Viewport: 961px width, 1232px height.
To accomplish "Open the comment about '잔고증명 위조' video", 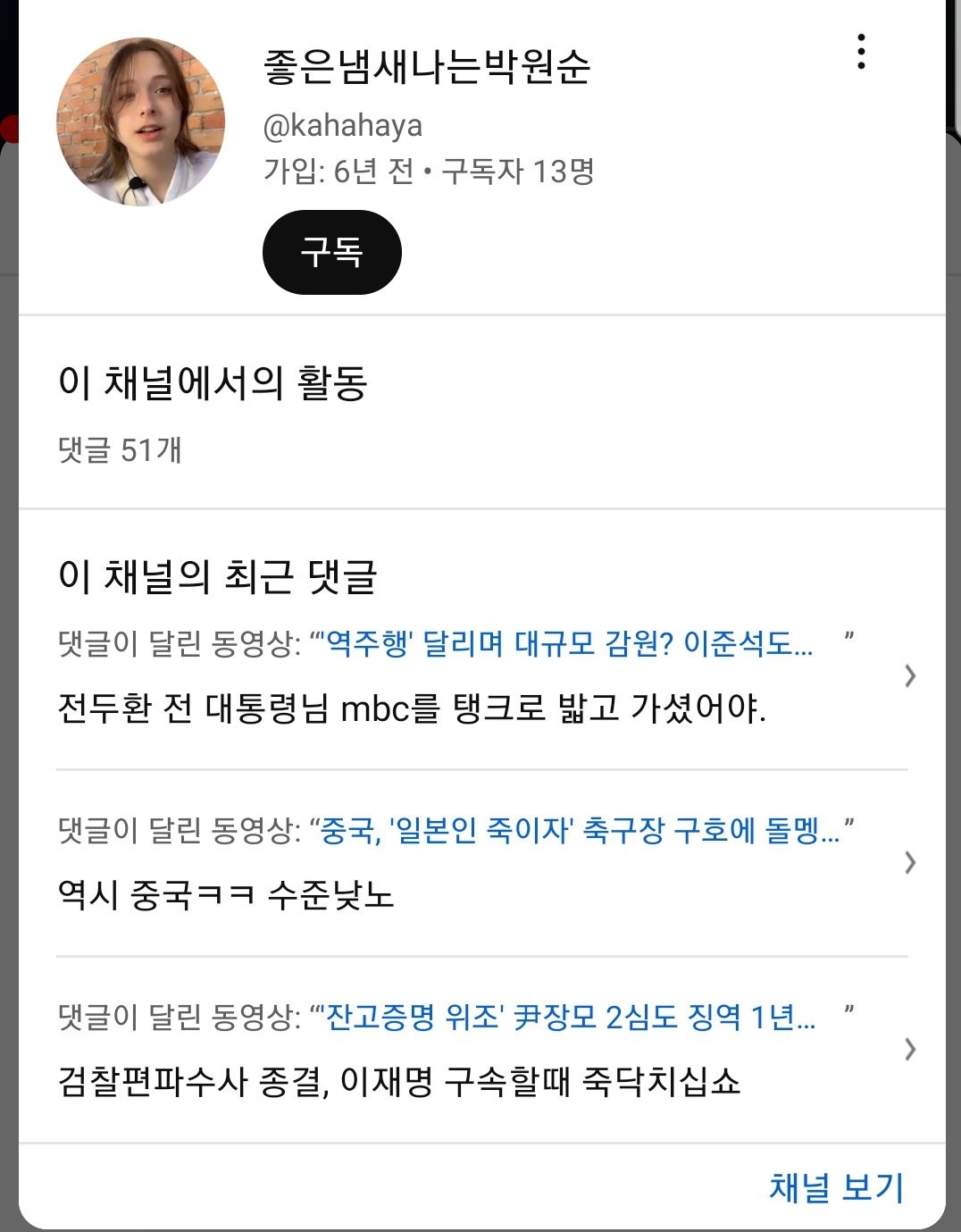I will [x=482, y=1049].
